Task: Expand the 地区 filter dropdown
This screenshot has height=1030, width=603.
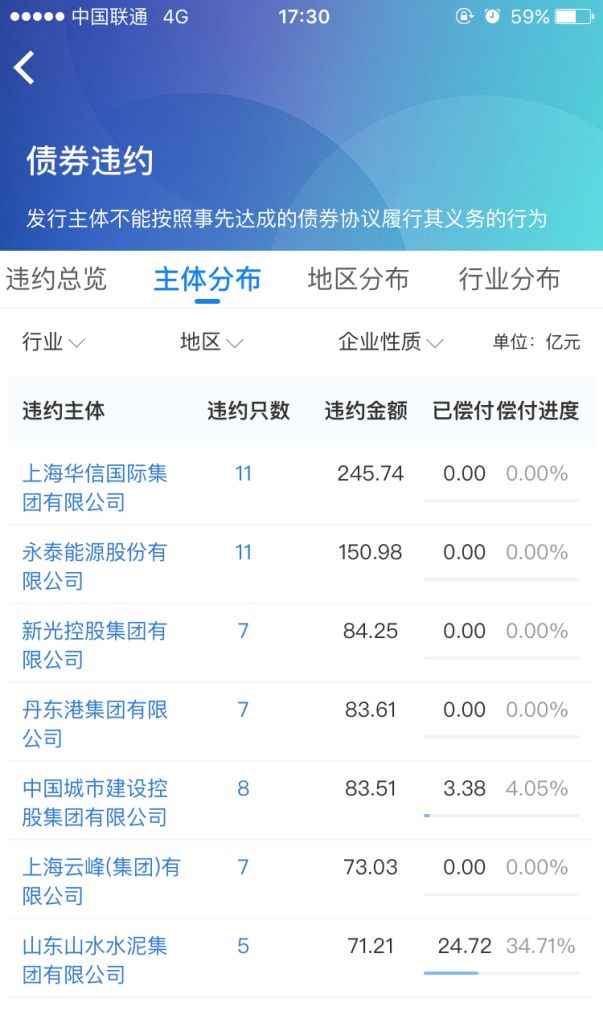Action: (x=211, y=343)
